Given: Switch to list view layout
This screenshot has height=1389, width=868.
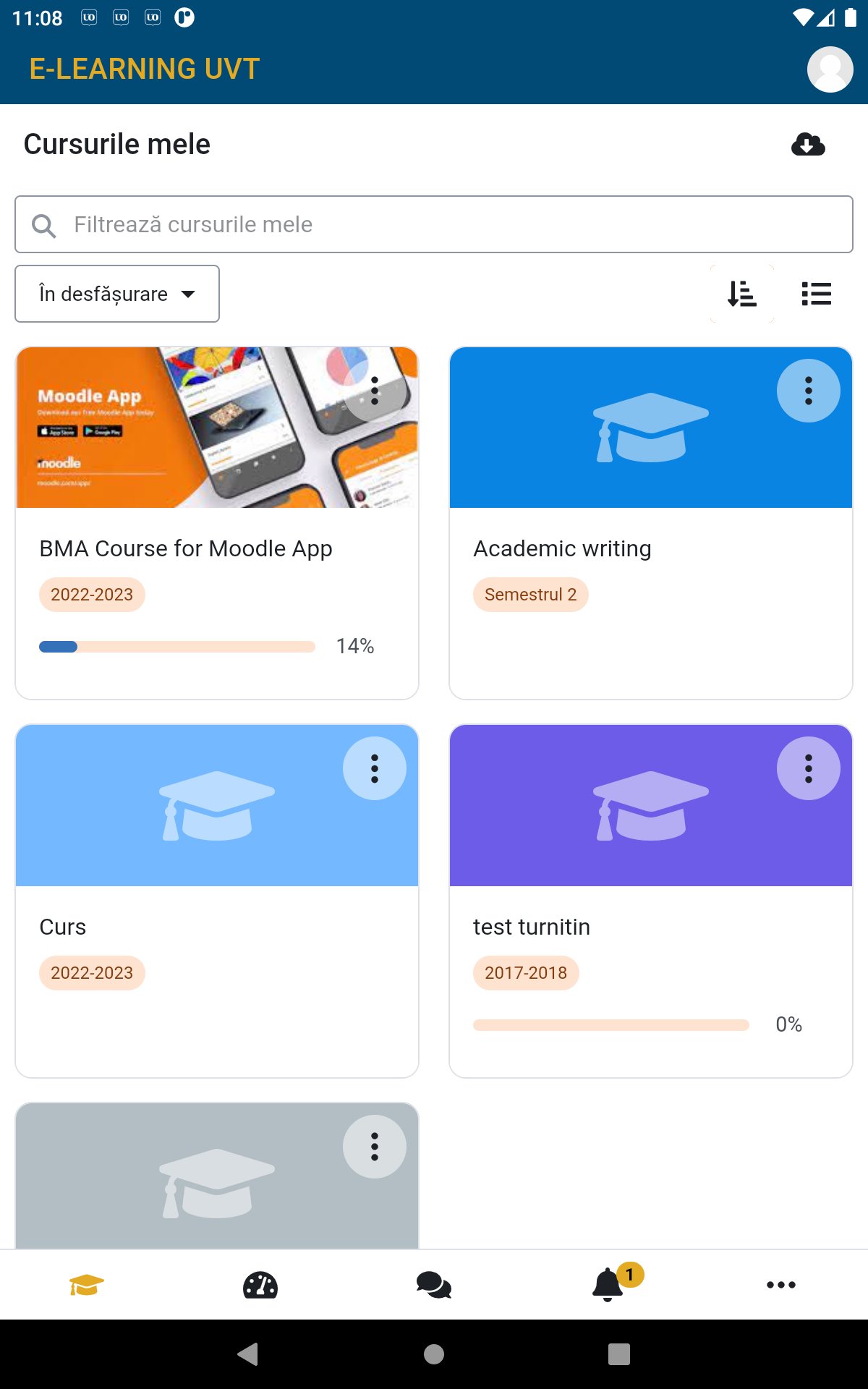Looking at the screenshot, I should 817,294.
